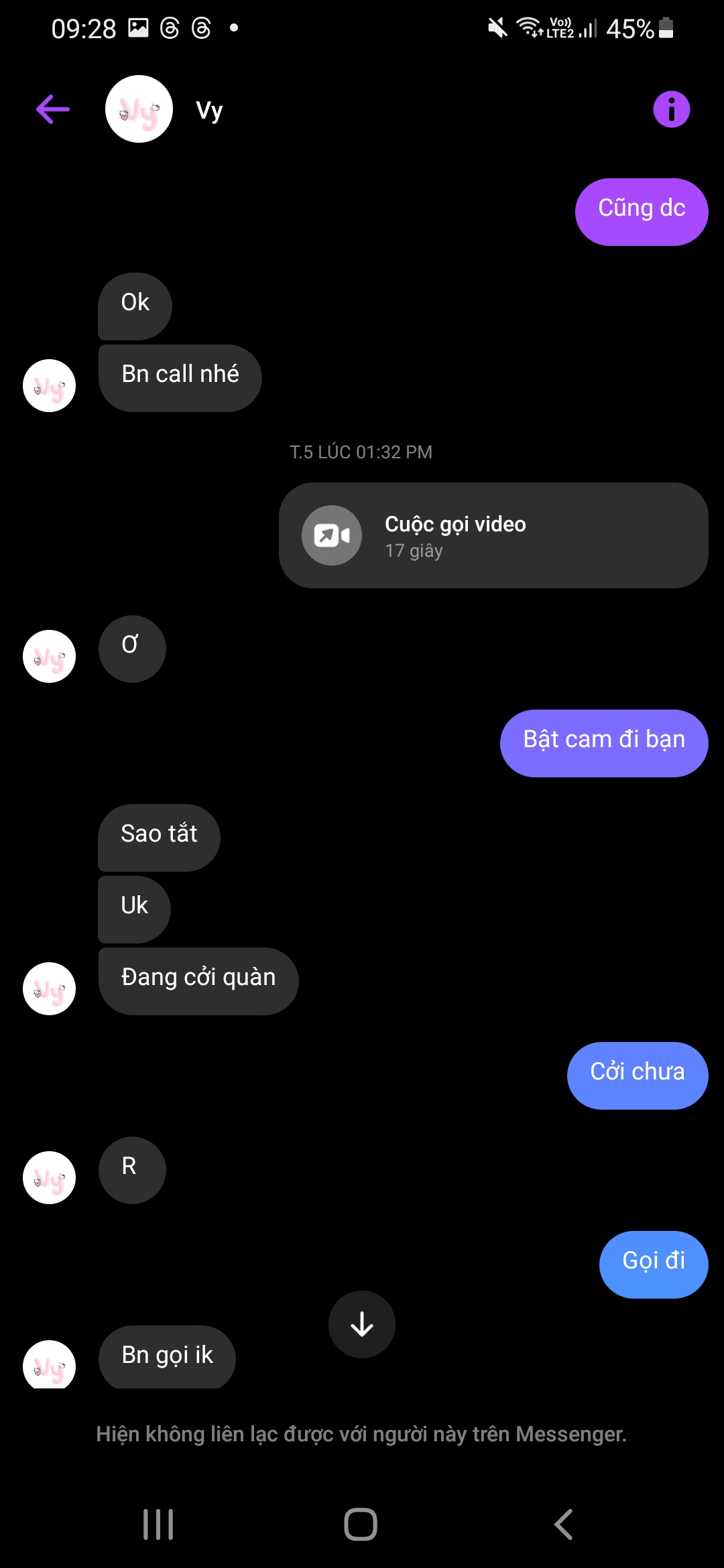Open the conversation info icon

671,109
